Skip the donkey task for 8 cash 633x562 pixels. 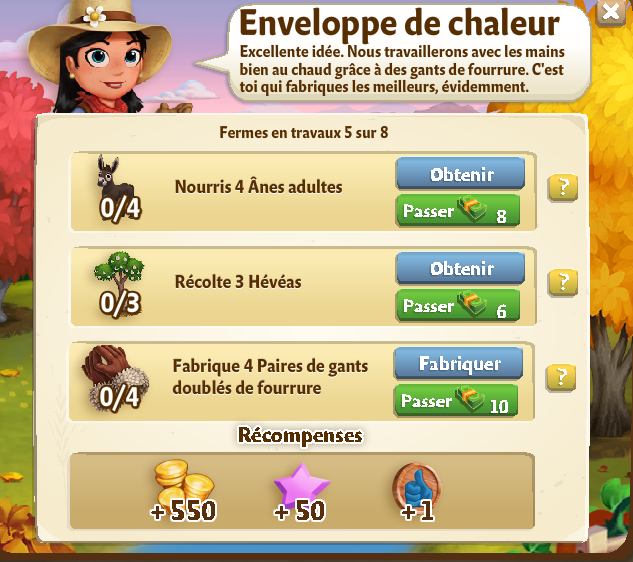click(x=458, y=211)
